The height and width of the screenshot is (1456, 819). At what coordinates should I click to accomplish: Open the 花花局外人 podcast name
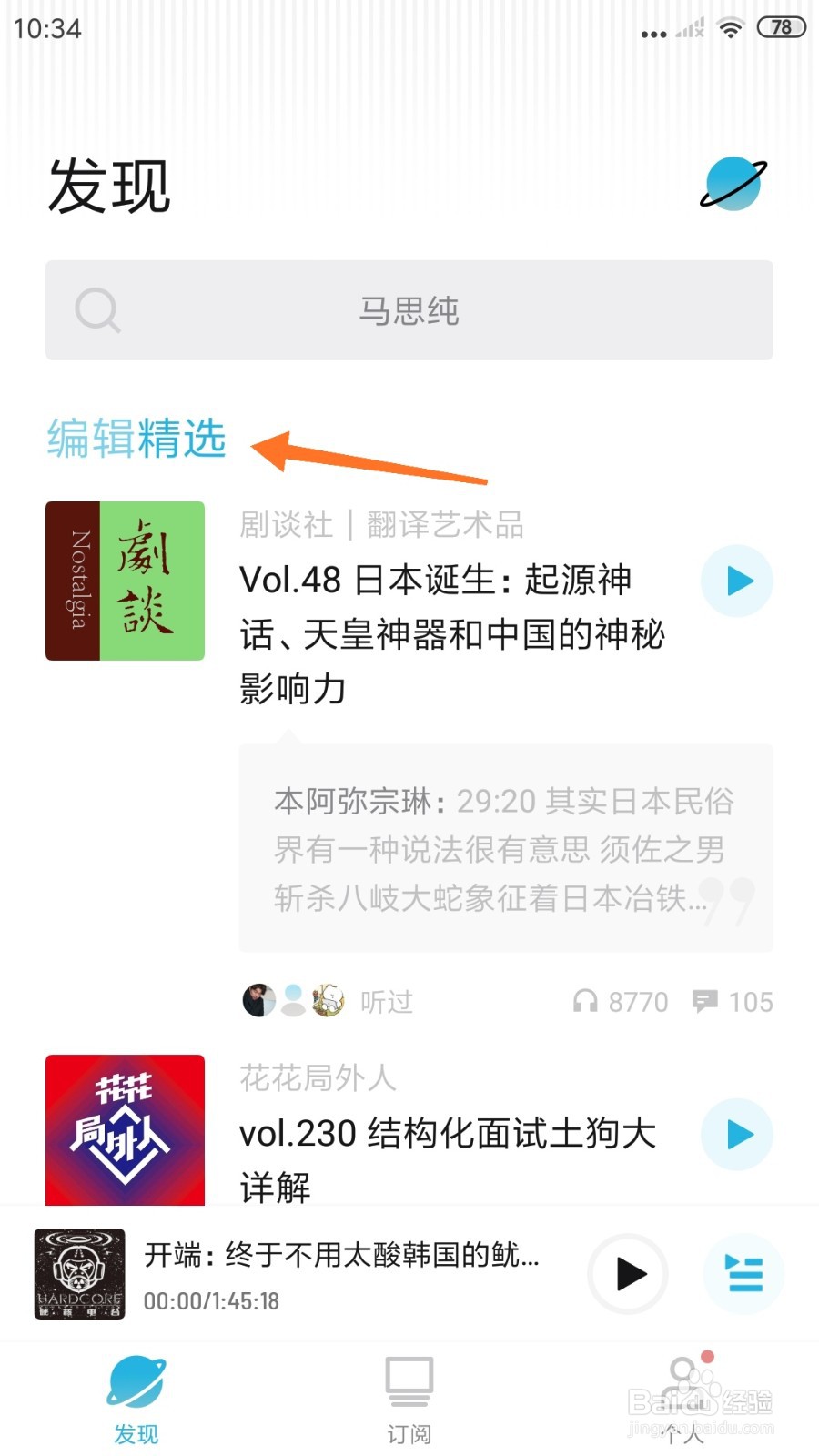317,1077
